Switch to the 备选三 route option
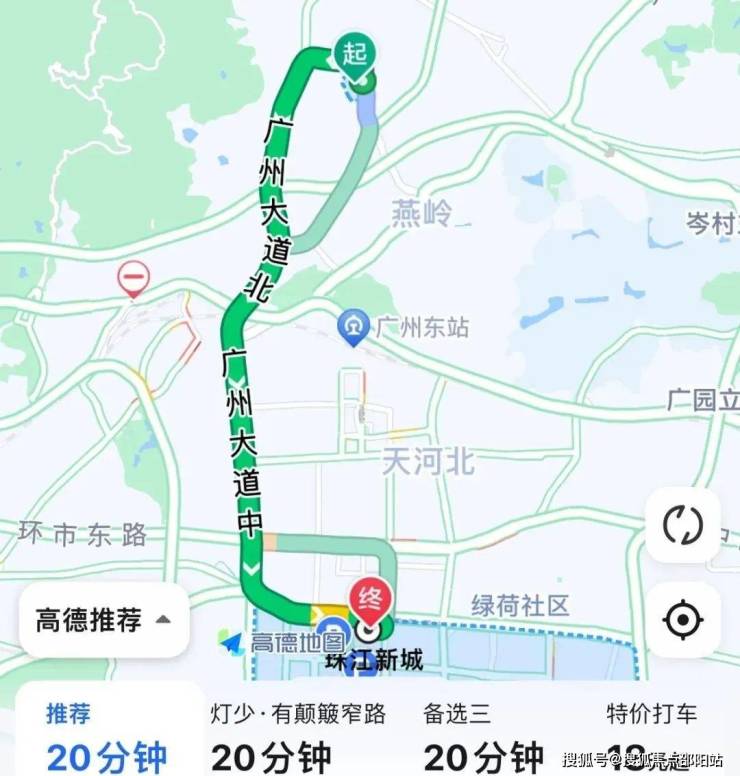Viewport: 740px width, 776px height. tap(483, 738)
